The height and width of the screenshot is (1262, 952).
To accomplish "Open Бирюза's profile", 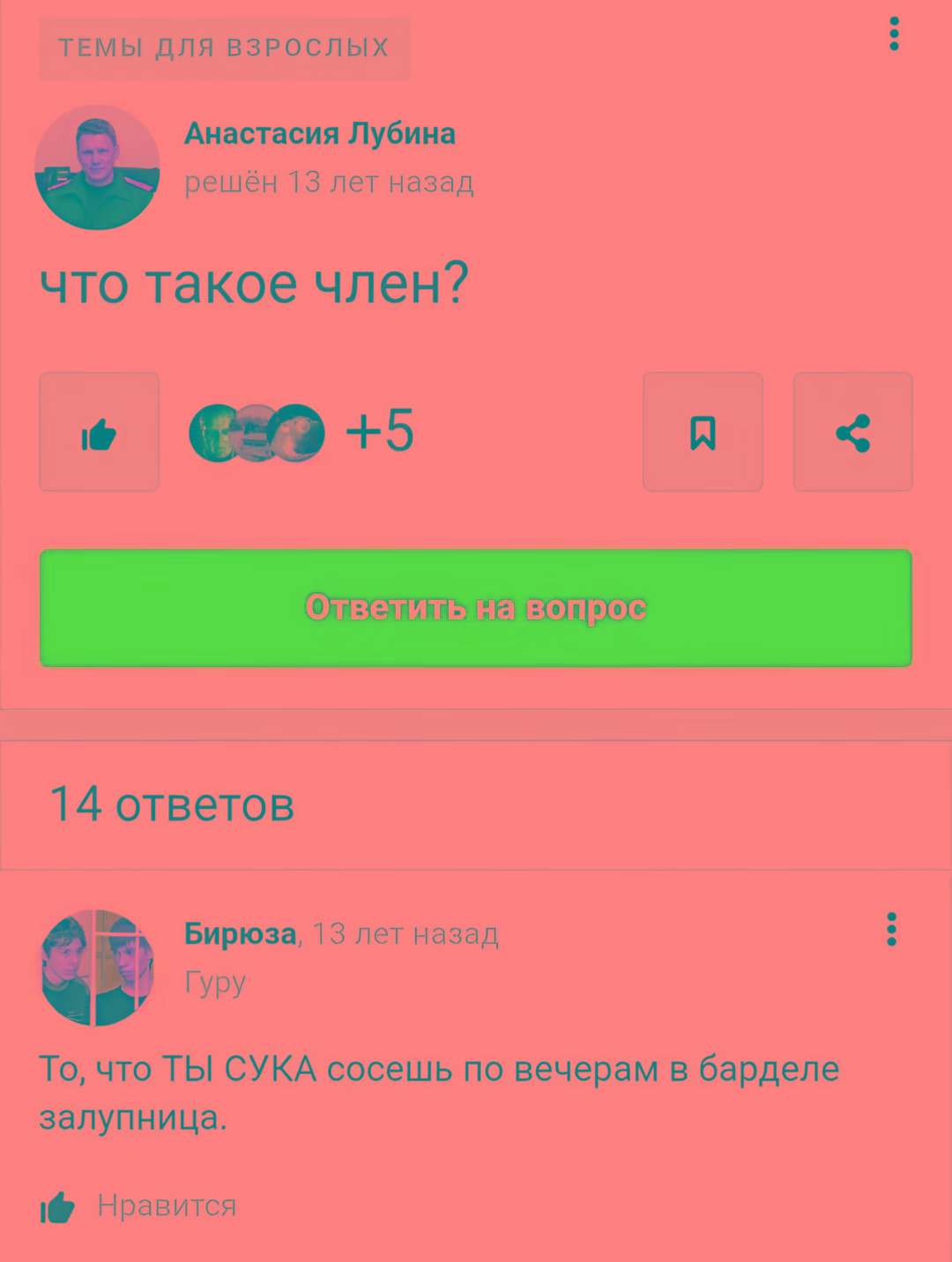I will coord(240,933).
